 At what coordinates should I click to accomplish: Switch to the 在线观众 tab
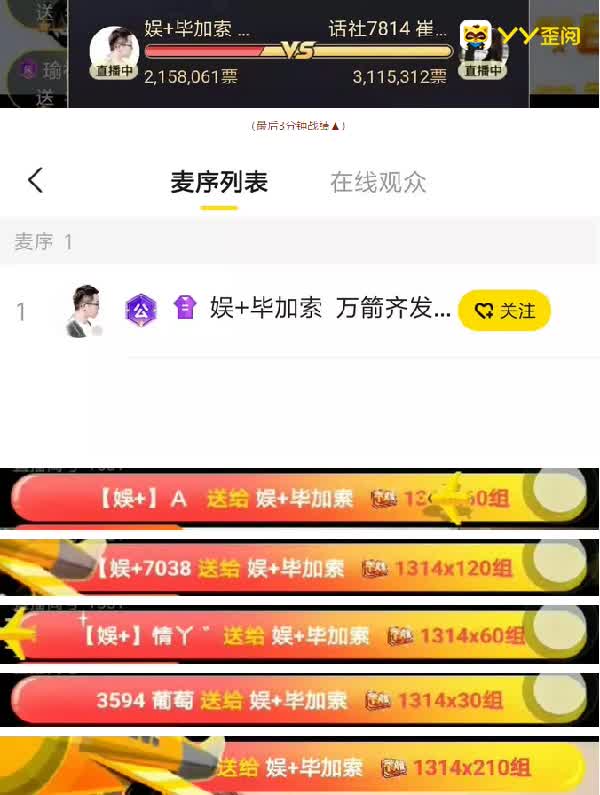click(378, 182)
